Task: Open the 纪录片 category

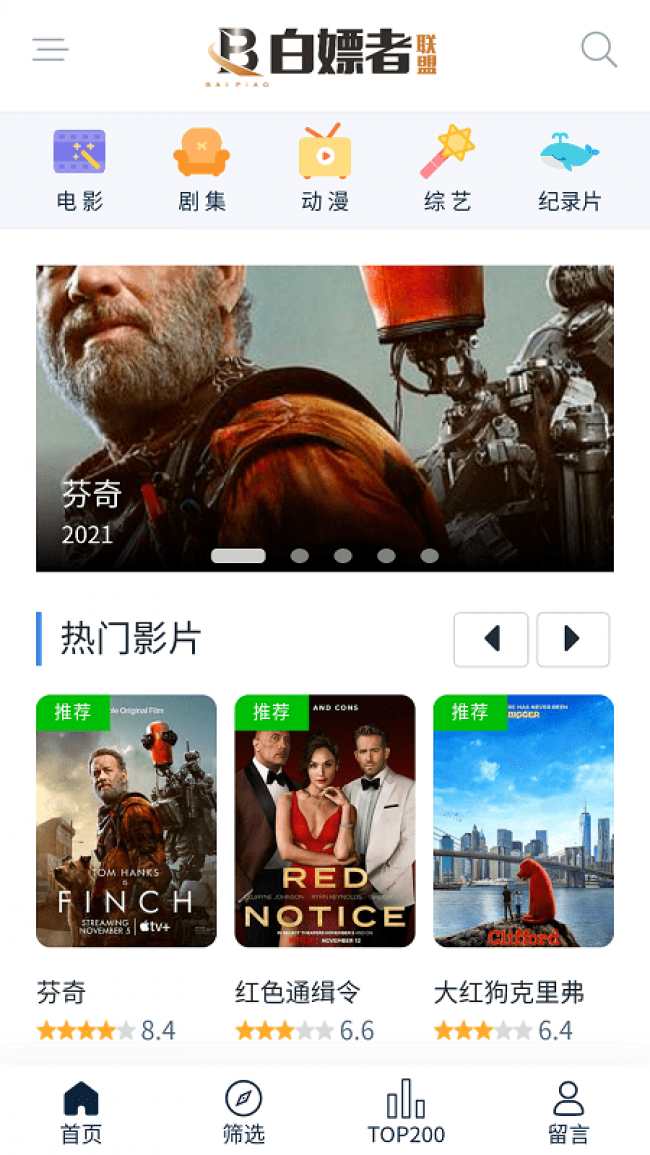Action: click(x=570, y=169)
